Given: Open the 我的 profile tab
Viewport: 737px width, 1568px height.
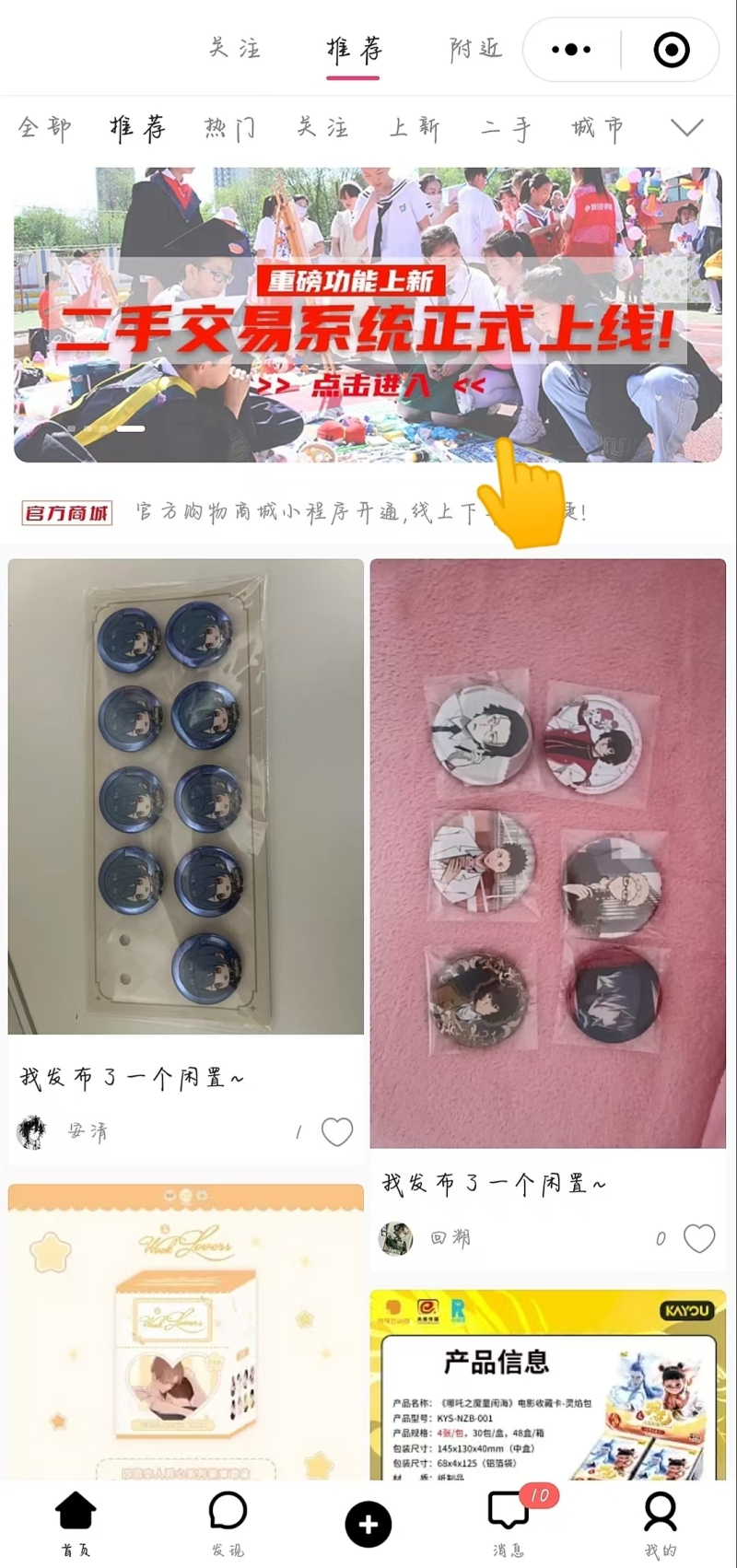Looking at the screenshot, I should [x=660, y=1524].
